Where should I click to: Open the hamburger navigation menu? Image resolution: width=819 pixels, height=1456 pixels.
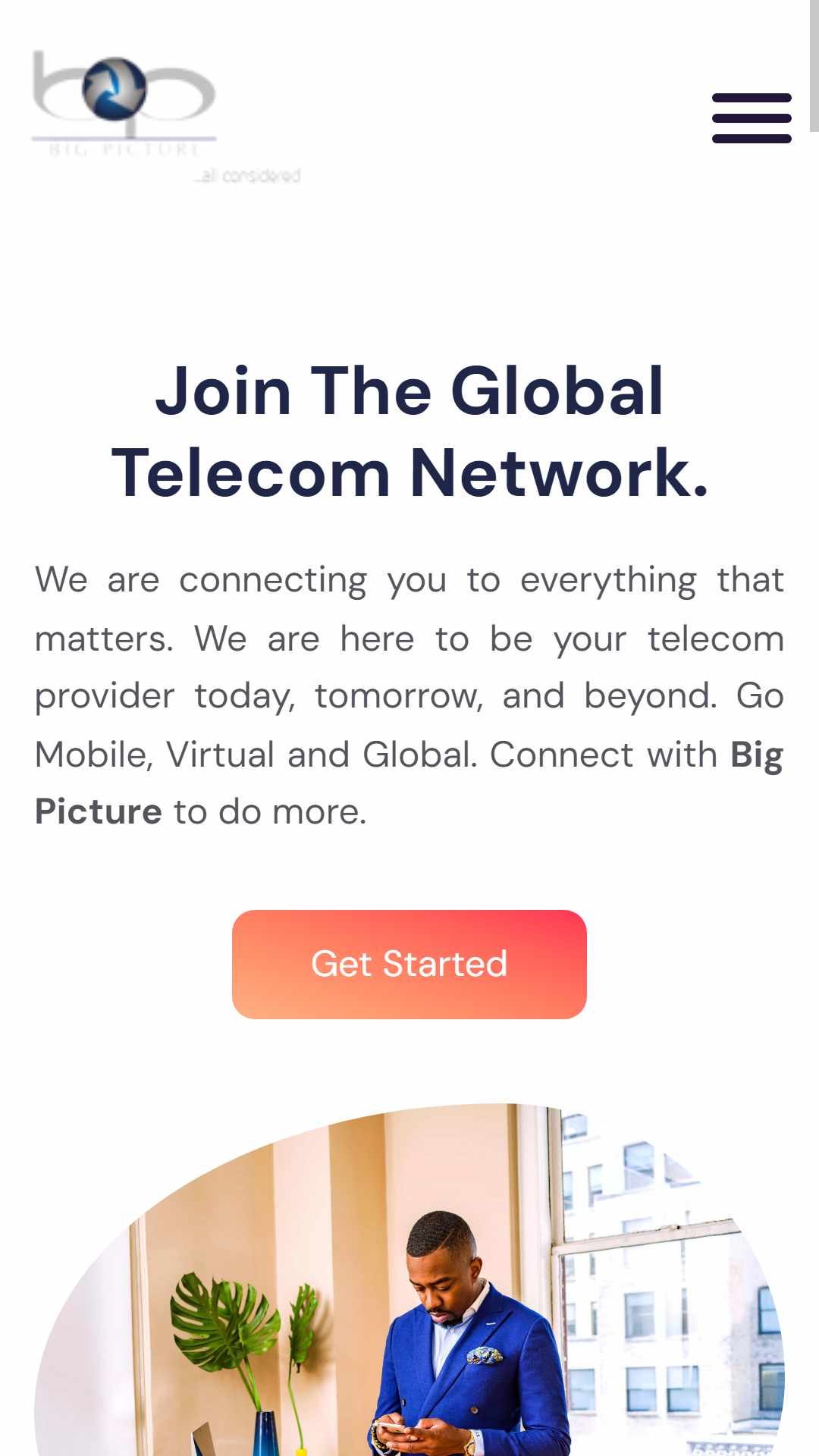point(752,118)
